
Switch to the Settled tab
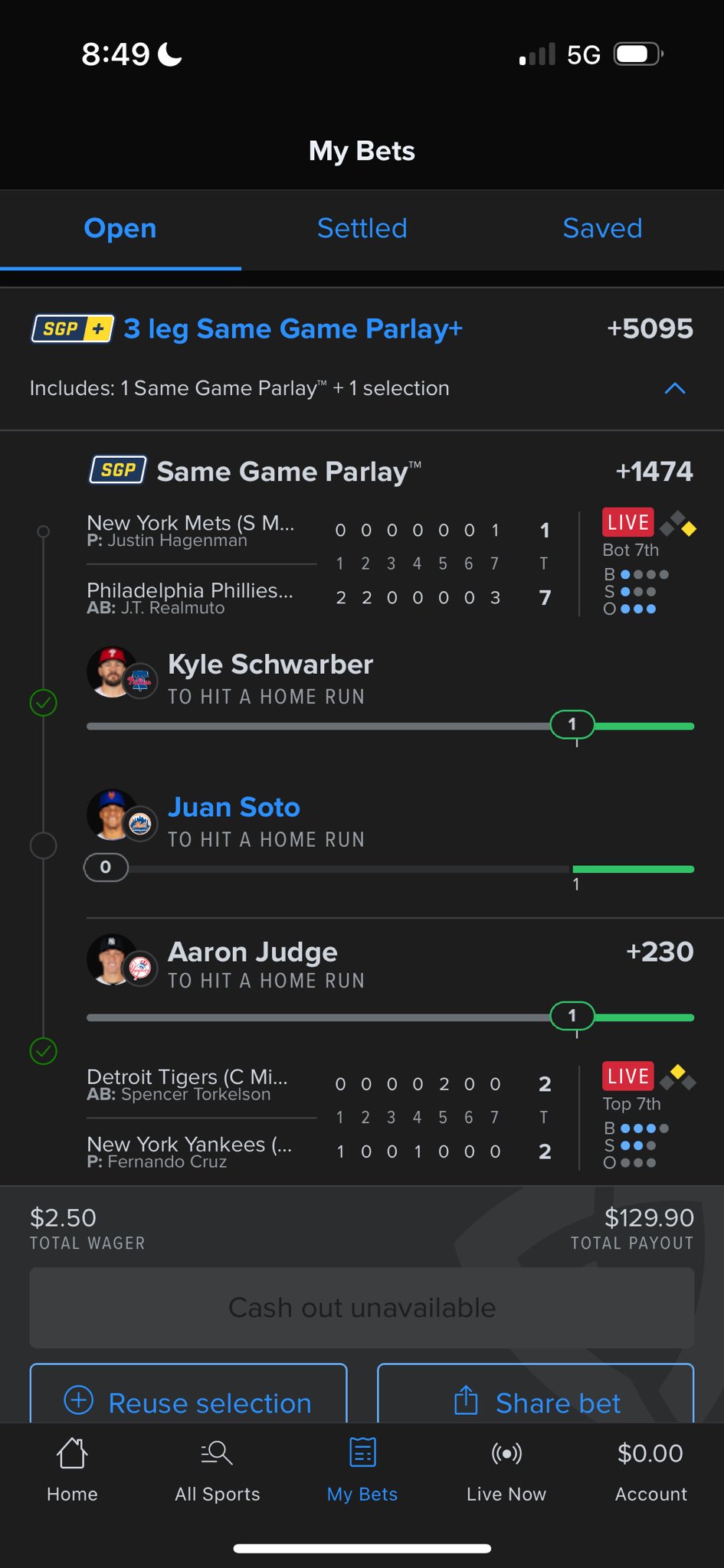[362, 228]
